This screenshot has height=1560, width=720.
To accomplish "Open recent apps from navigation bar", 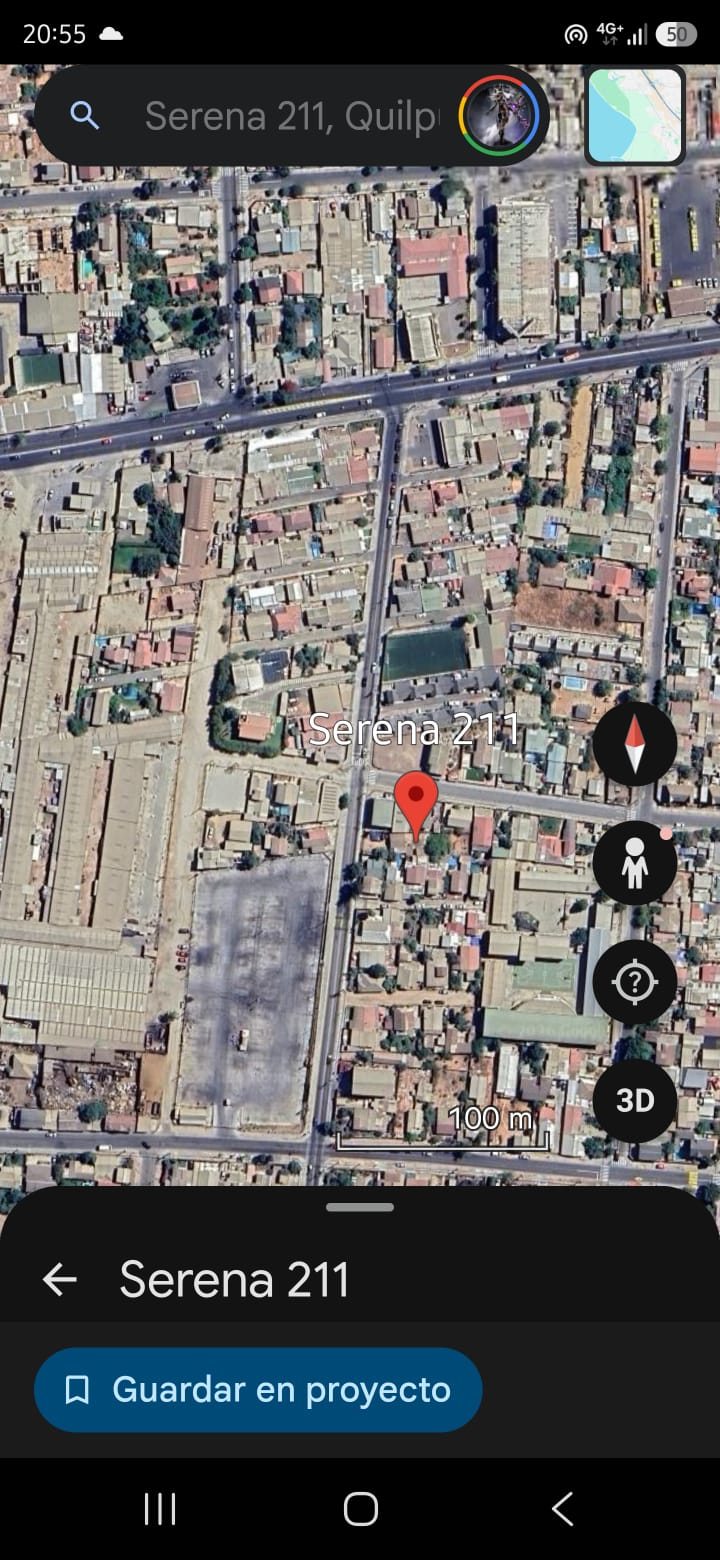I will coord(160,1509).
